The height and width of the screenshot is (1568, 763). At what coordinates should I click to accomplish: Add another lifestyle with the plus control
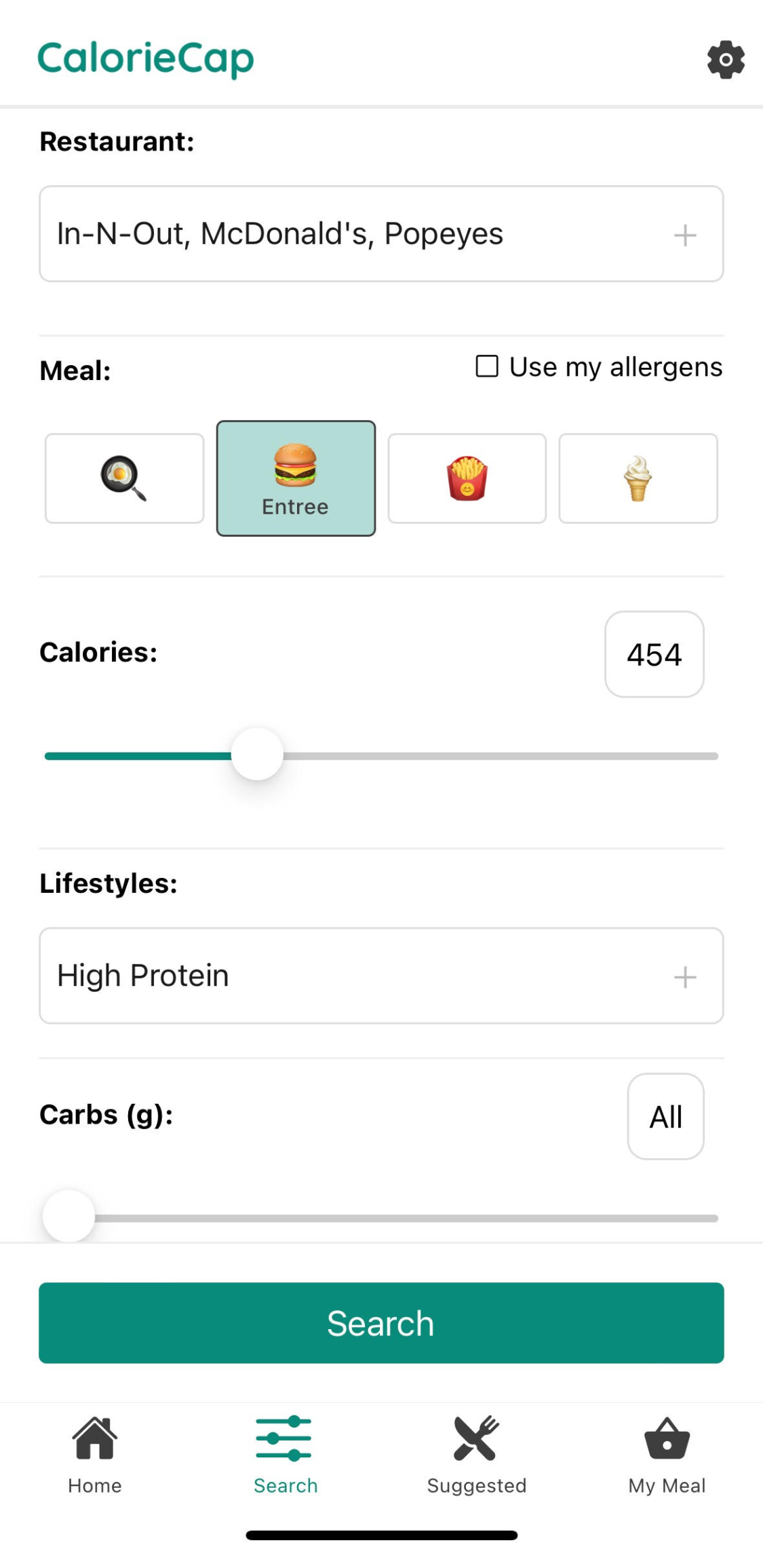pyautogui.click(x=685, y=977)
